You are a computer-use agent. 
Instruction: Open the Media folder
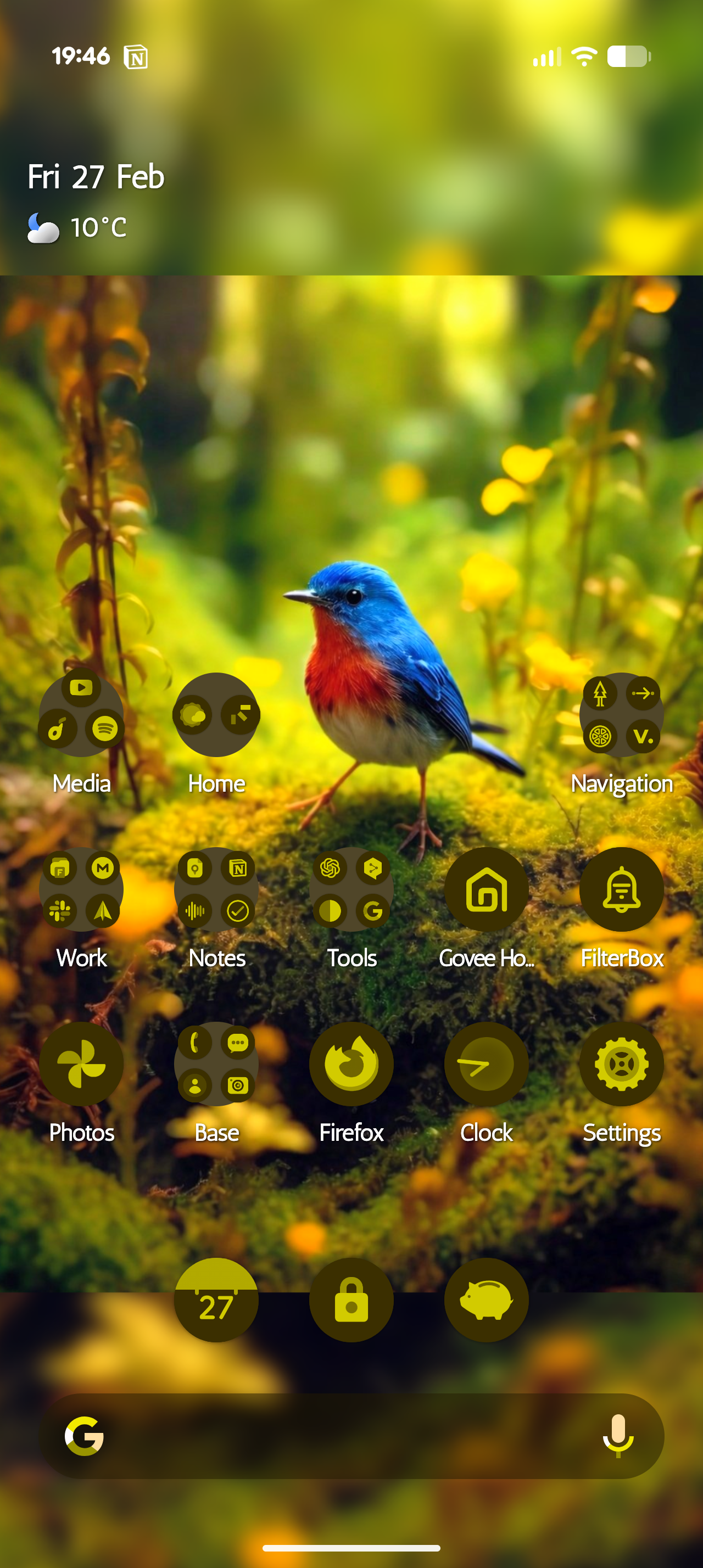coord(81,714)
